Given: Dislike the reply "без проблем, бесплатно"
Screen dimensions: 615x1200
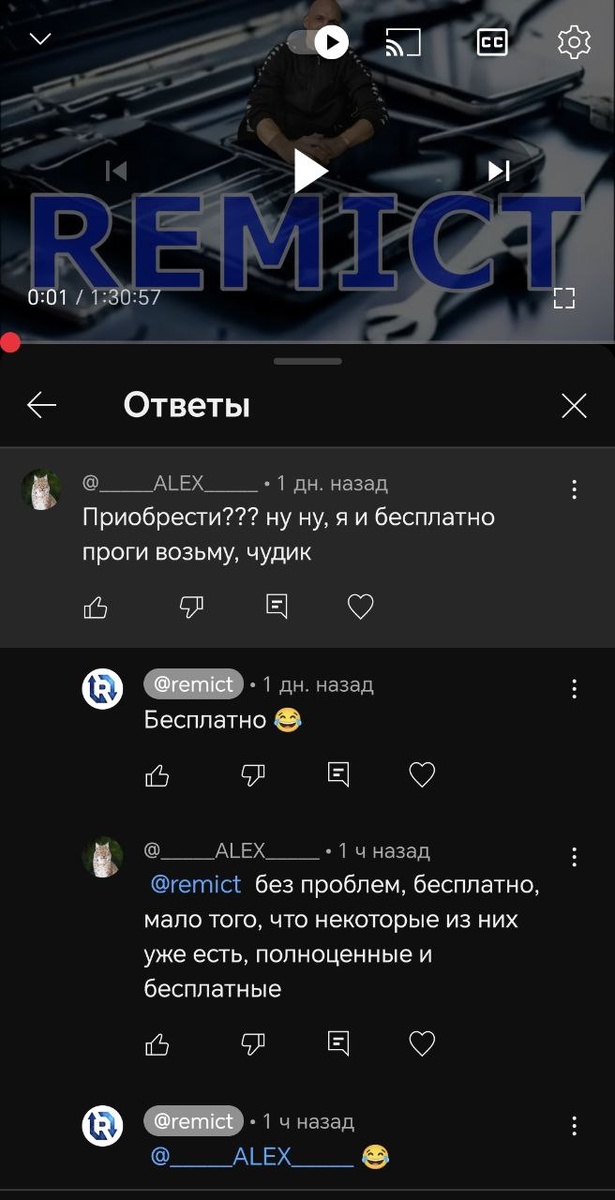Looking at the screenshot, I should 252,1044.
